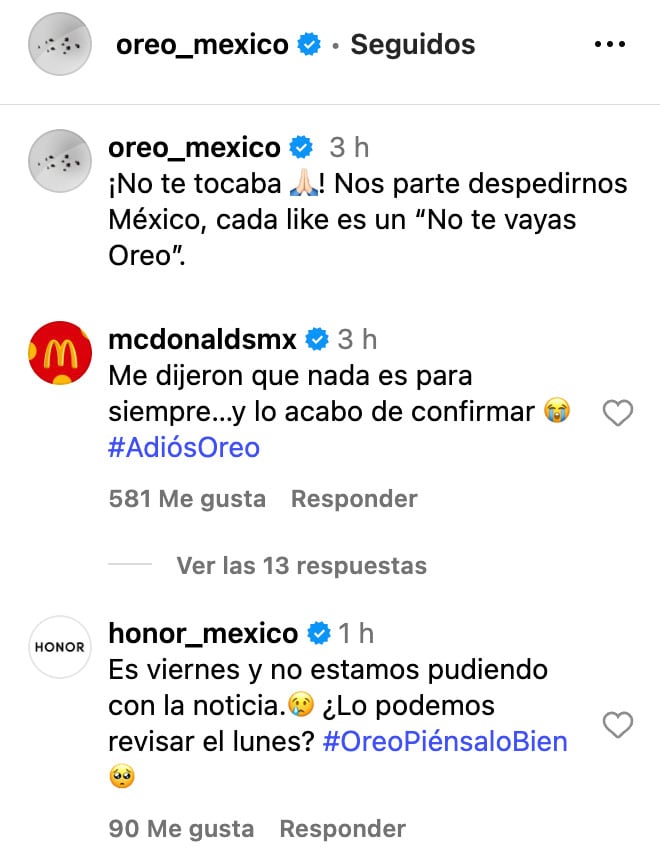The width and height of the screenshot is (660, 862).
Task: Open the mcdonaldsmx profile avatar
Action: click(53, 354)
